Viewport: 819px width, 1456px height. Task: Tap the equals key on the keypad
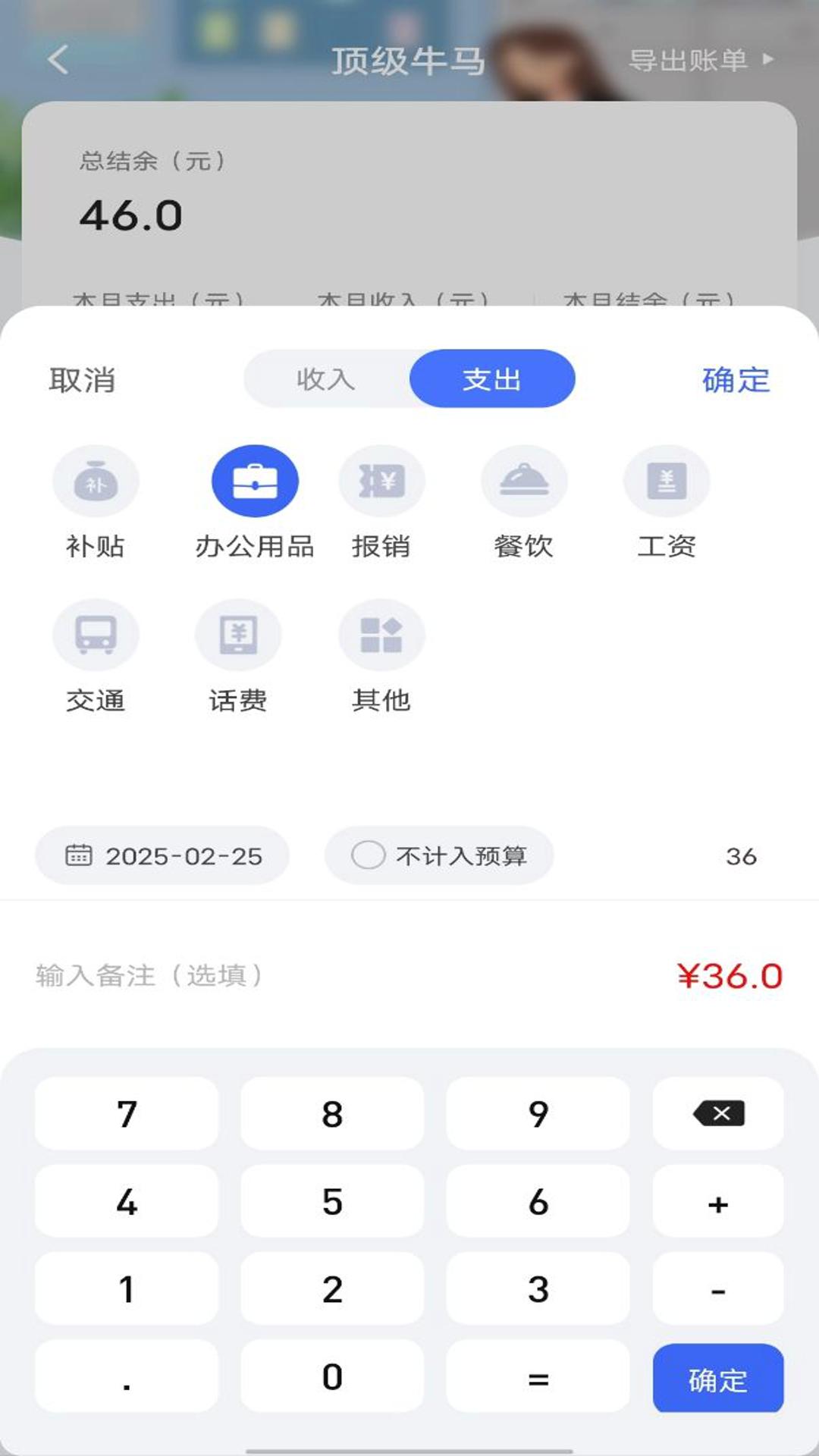tap(538, 1377)
